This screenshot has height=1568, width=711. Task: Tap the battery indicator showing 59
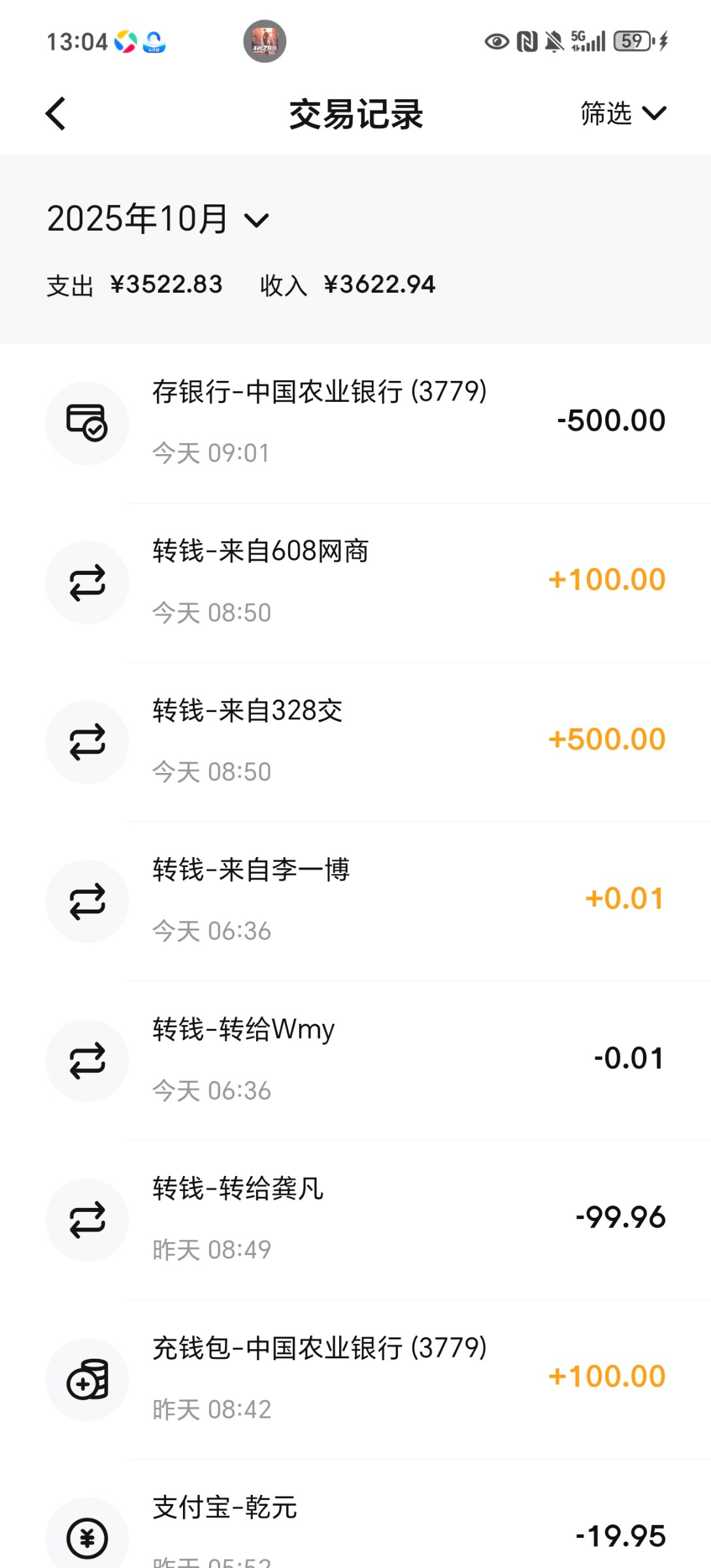tap(629, 42)
